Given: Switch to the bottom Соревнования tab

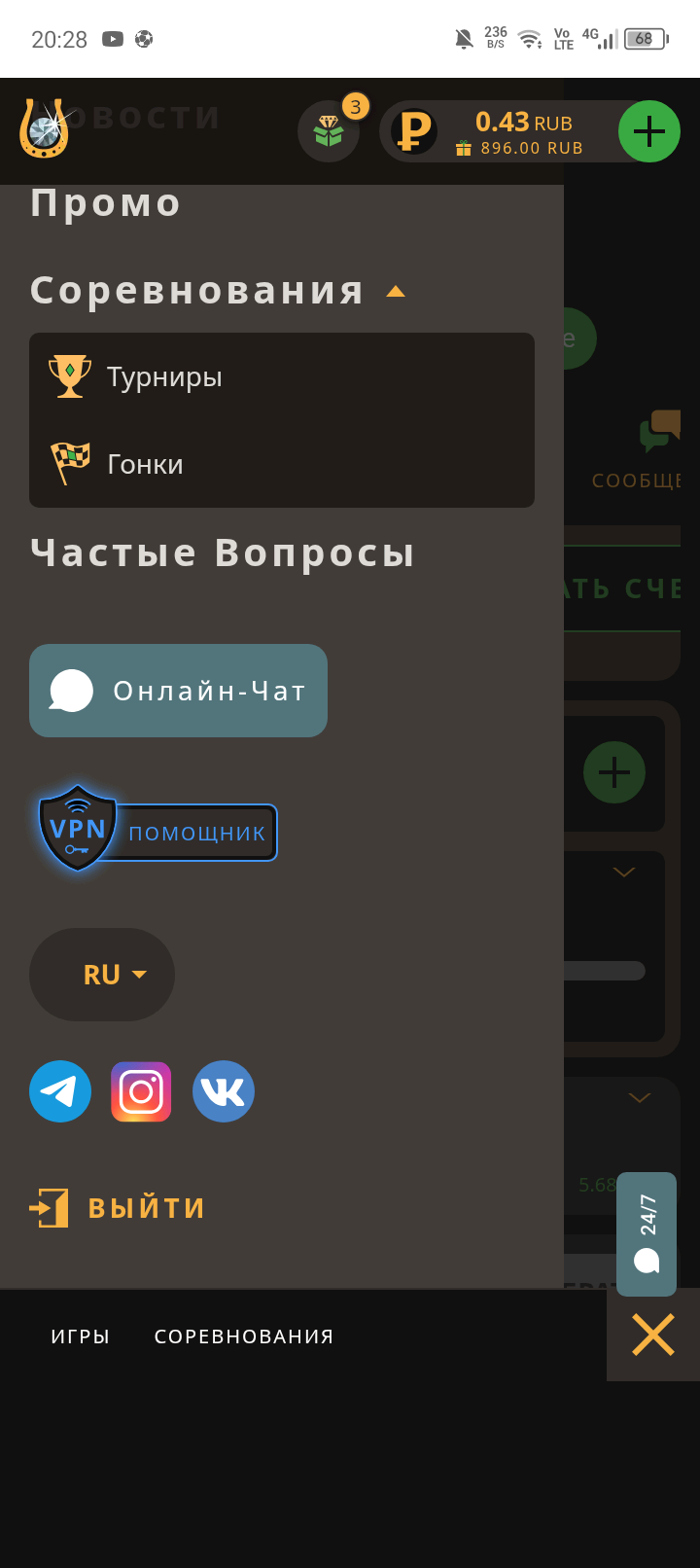Looking at the screenshot, I should pos(244,1336).
